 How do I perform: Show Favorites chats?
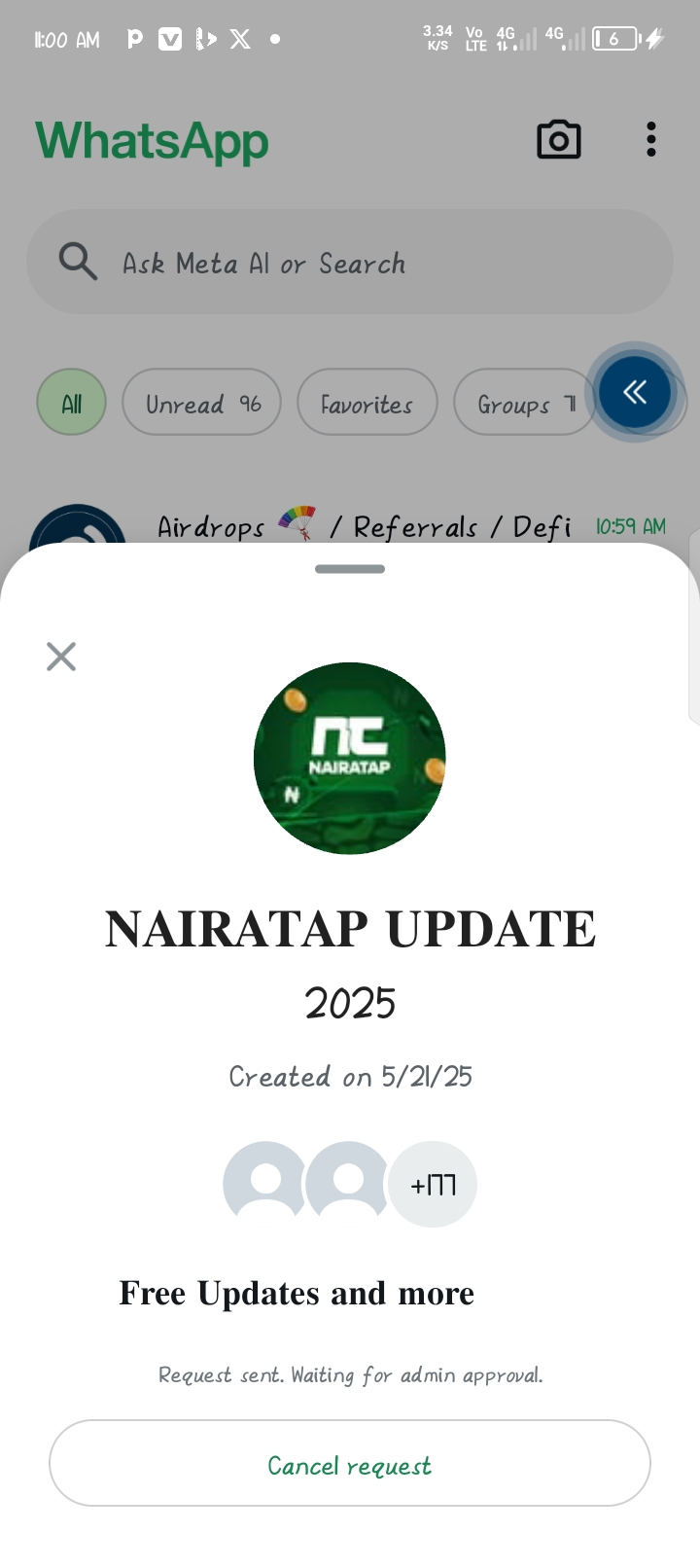(367, 403)
